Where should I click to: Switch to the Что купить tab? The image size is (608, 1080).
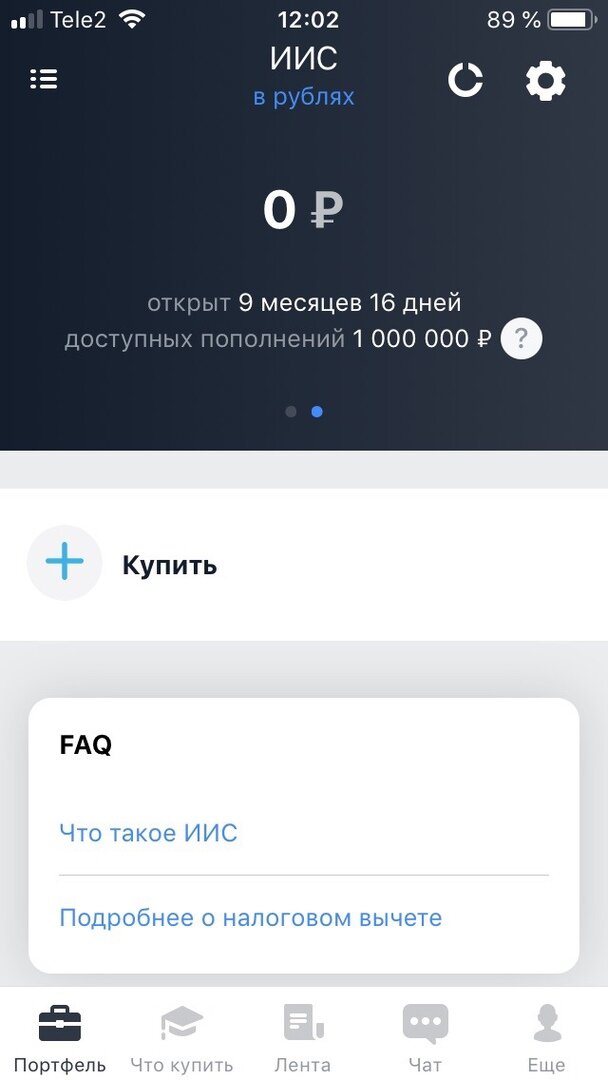[x=181, y=1038]
